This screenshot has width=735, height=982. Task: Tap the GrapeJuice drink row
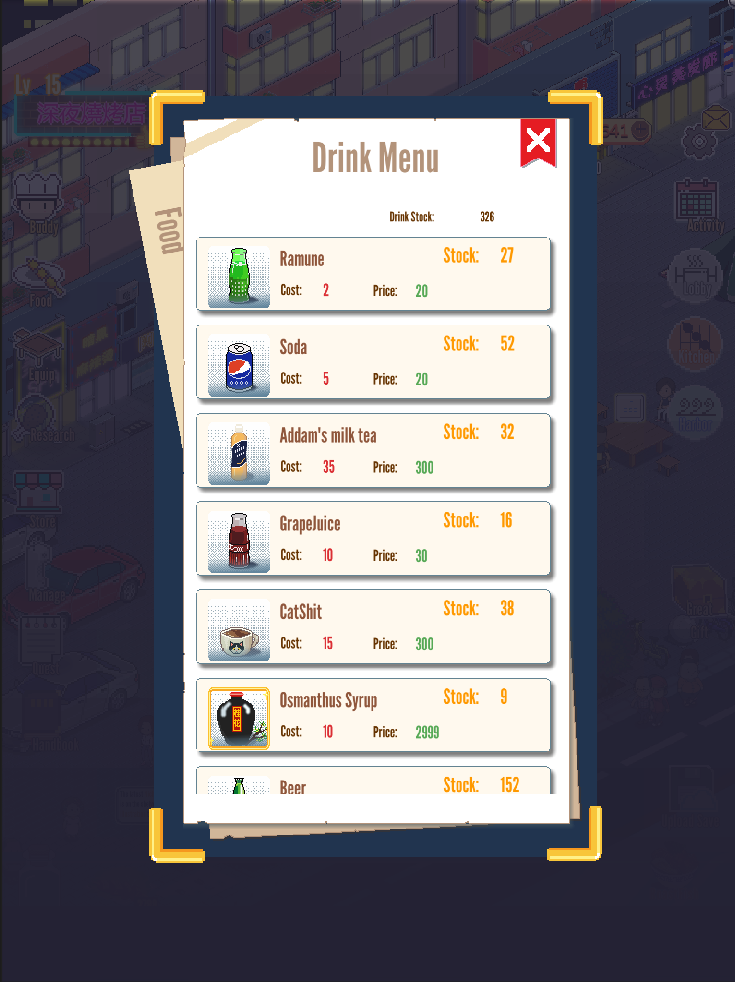pos(373,538)
